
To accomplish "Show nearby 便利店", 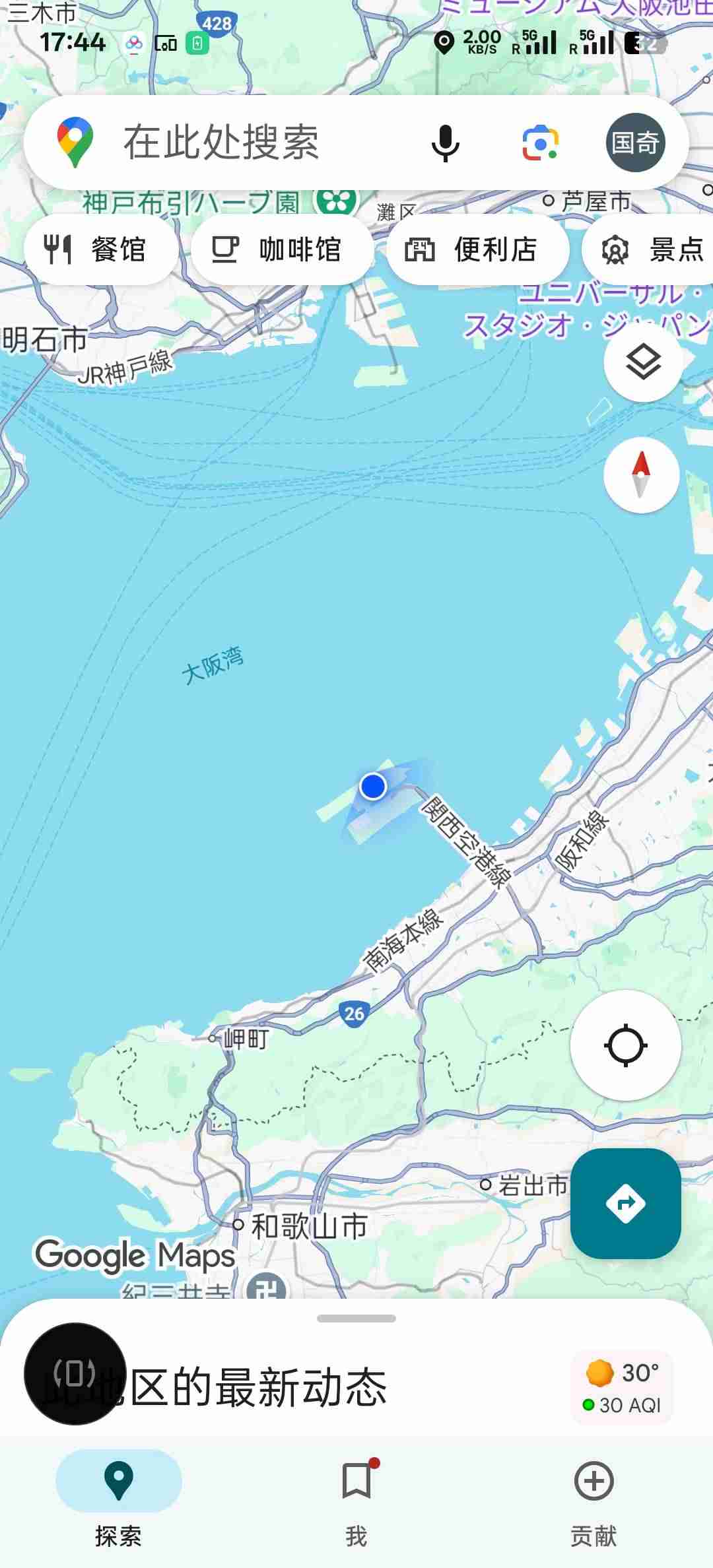I will (x=477, y=250).
